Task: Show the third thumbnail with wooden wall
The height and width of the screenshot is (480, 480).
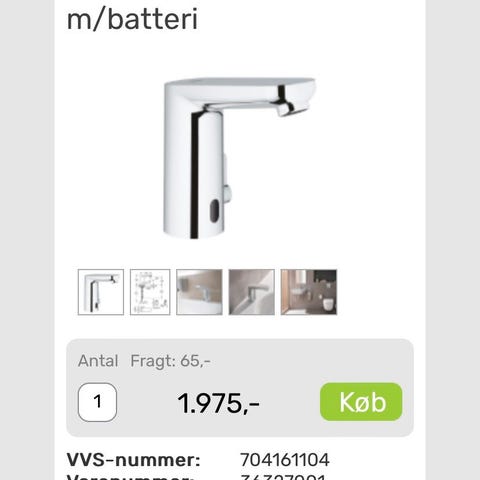Action: tap(199, 292)
